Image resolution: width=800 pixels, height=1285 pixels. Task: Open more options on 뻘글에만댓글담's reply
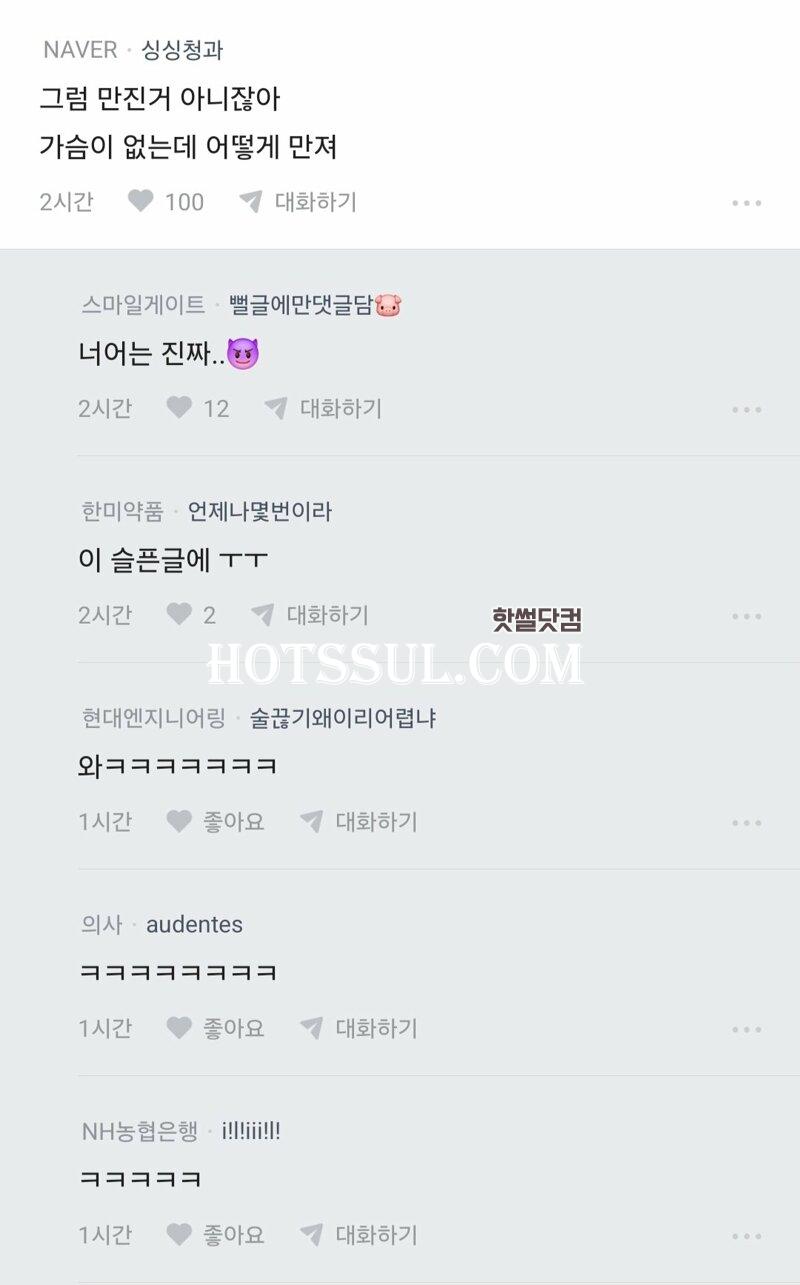(746, 410)
